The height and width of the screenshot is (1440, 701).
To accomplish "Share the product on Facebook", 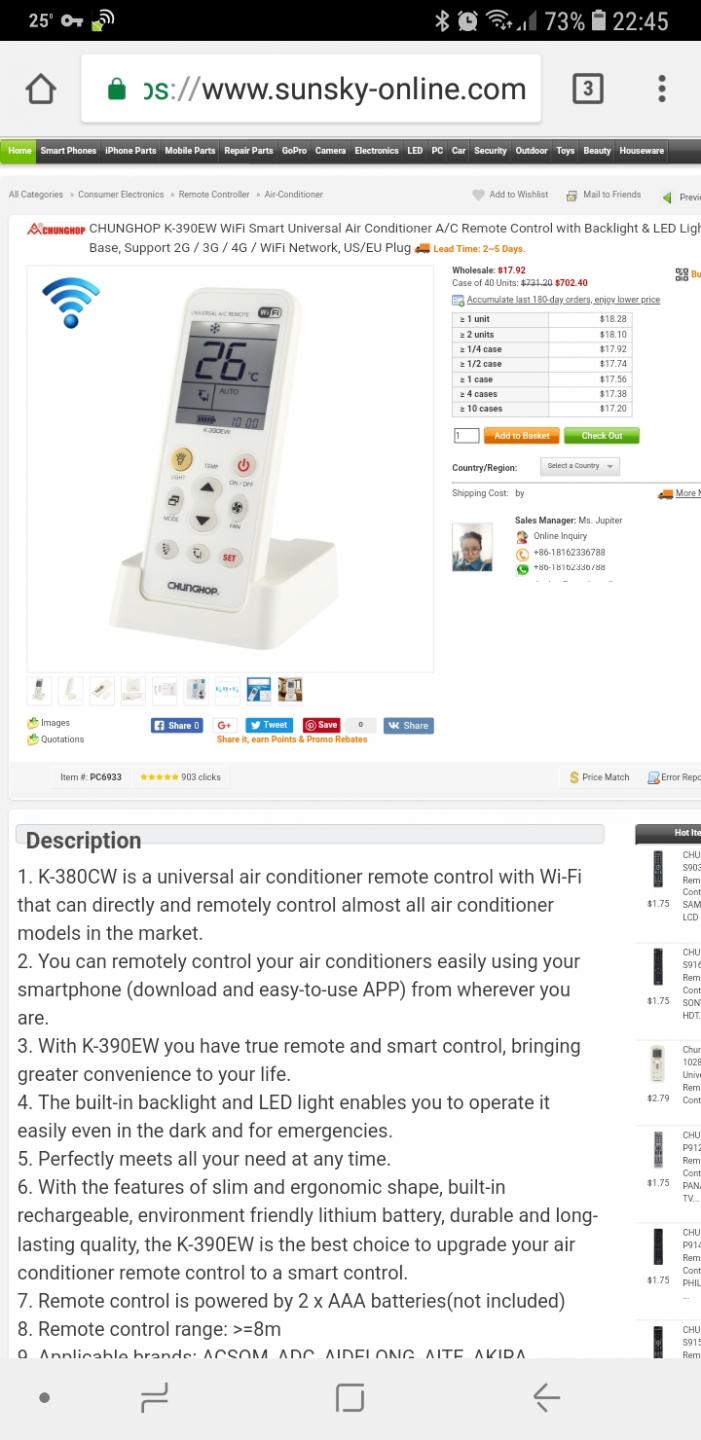I will [177, 725].
